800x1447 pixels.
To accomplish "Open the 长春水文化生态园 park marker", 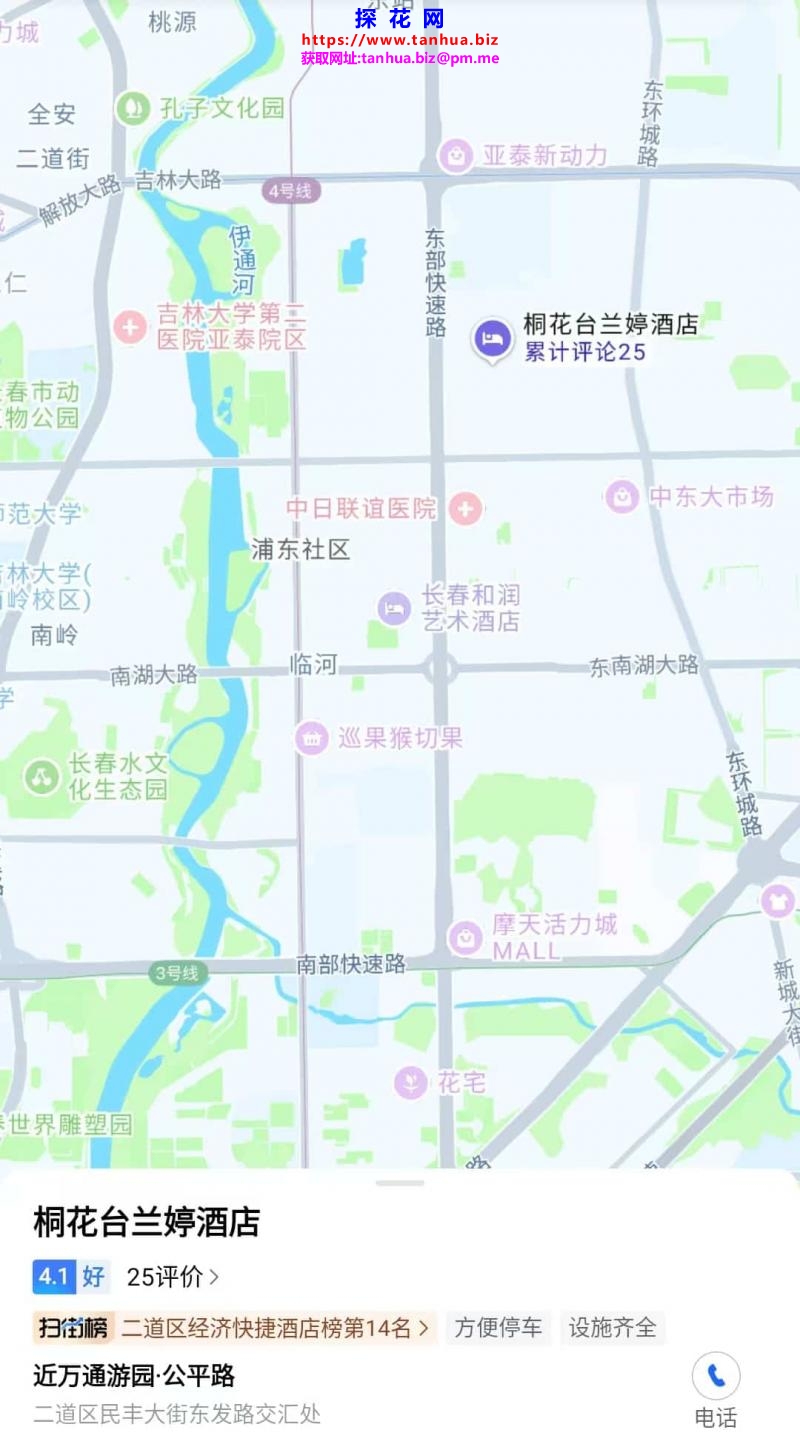I will click(x=42, y=776).
